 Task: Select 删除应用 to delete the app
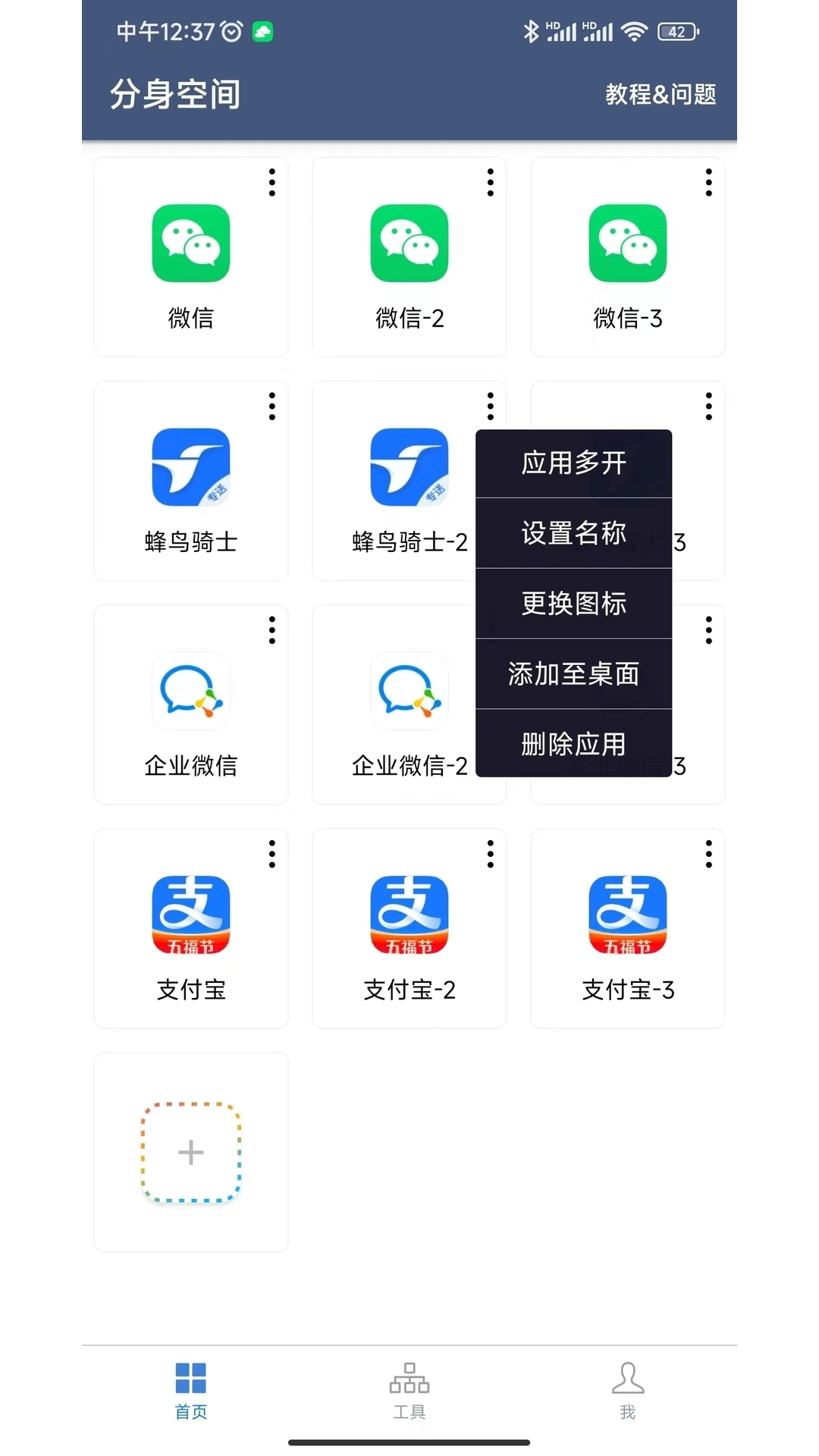click(x=573, y=744)
